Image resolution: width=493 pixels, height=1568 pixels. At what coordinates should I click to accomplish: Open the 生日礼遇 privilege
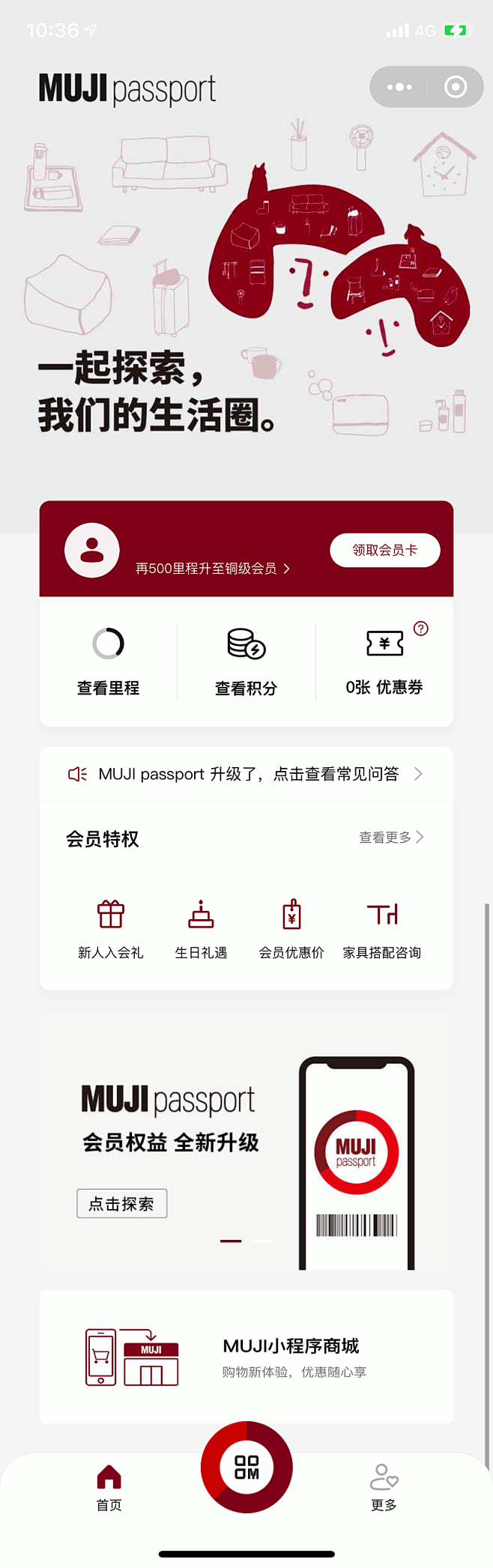[201, 930]
